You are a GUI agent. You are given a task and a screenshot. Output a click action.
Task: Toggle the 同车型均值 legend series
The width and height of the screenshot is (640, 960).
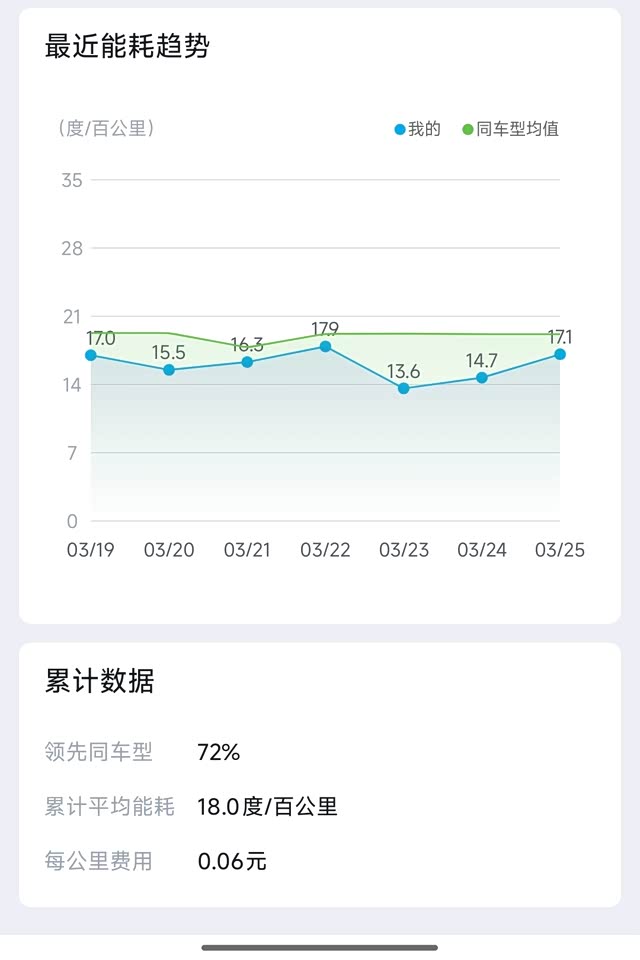[510, 129]
